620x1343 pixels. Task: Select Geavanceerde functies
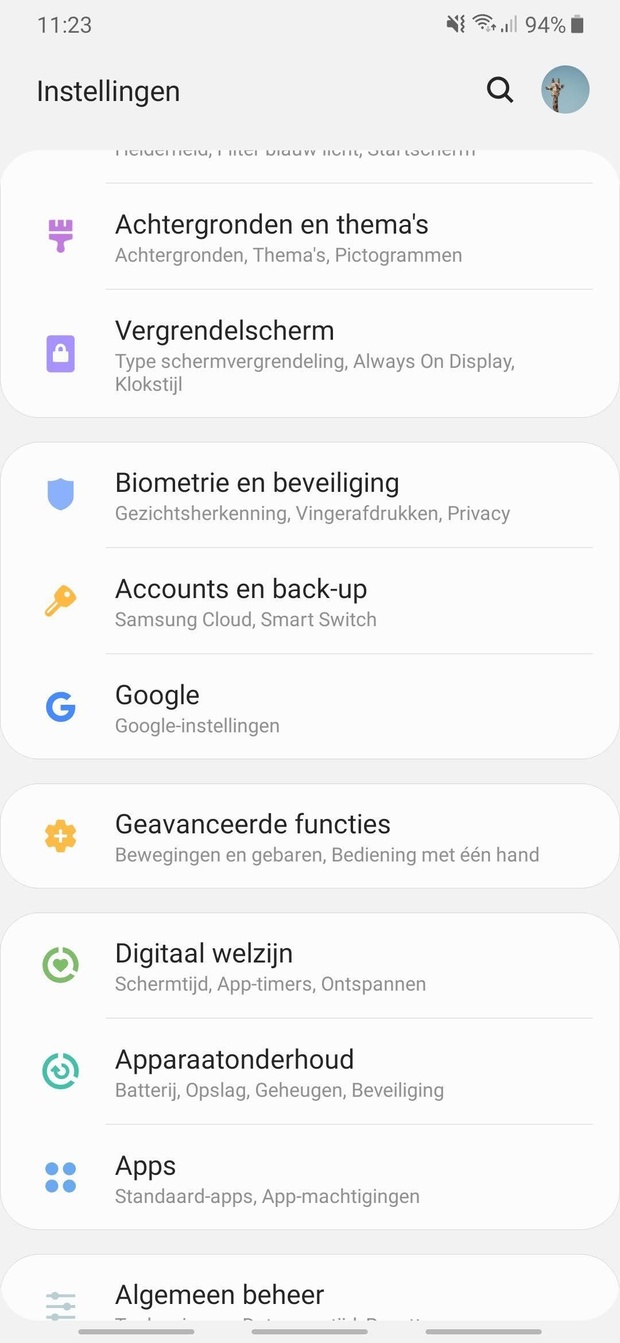click(x=310, y=837)
